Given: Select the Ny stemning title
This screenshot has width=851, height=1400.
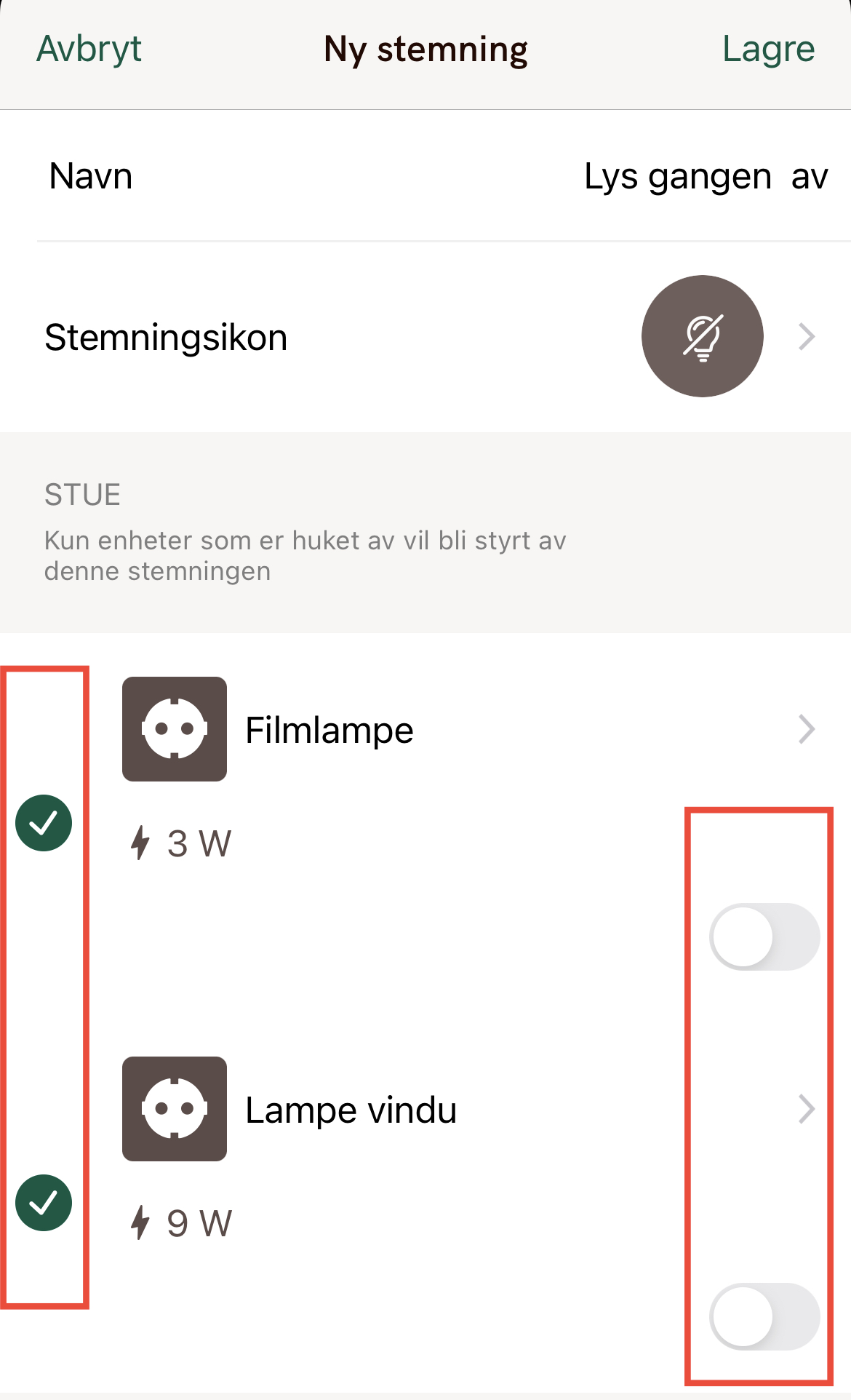Looking at the screenshot, I should [426, 48].
